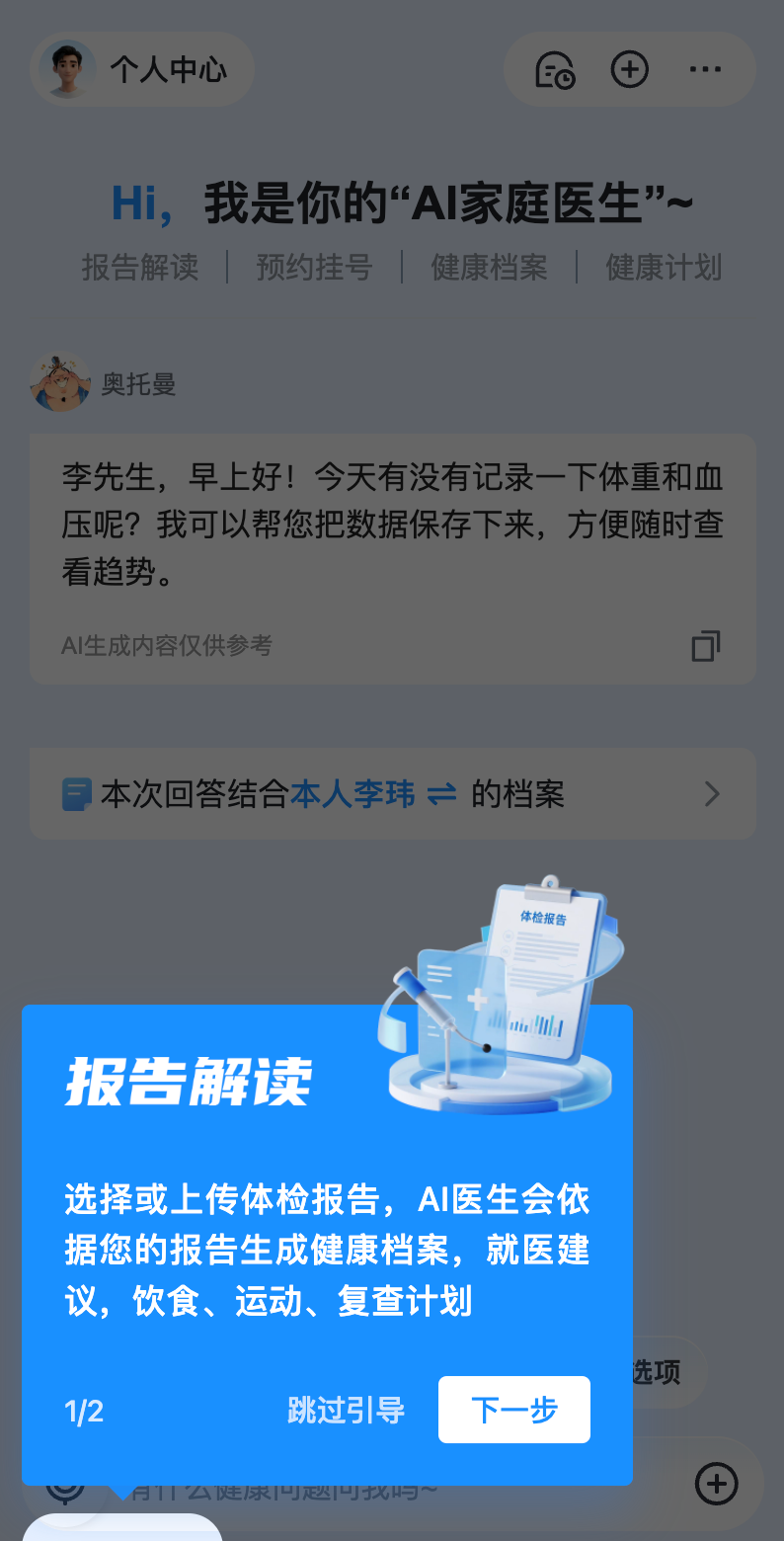Image resolution: width=784 pixels, height=1541 pixels.
Task: Open the history records icon
Action: coord(555,70)
